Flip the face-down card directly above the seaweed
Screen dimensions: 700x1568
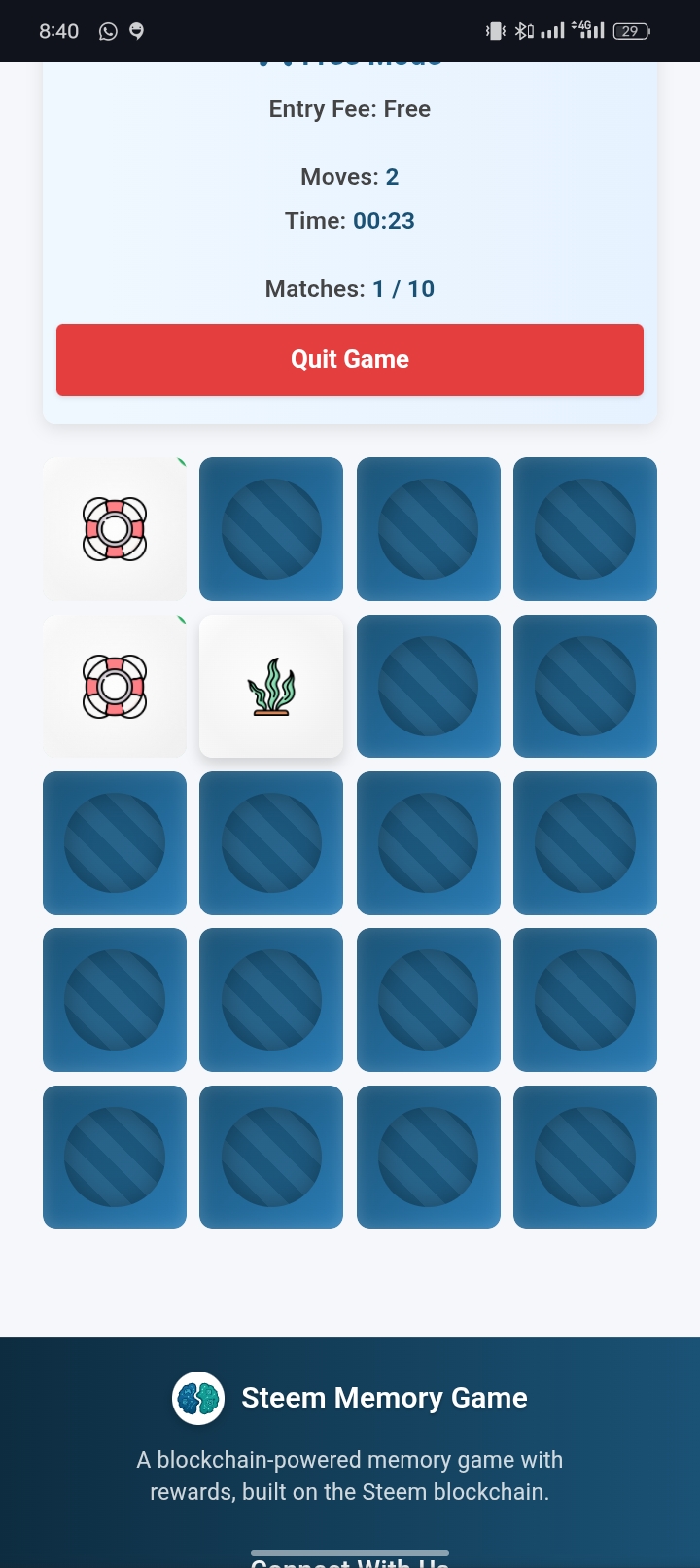tap(271, 529)
